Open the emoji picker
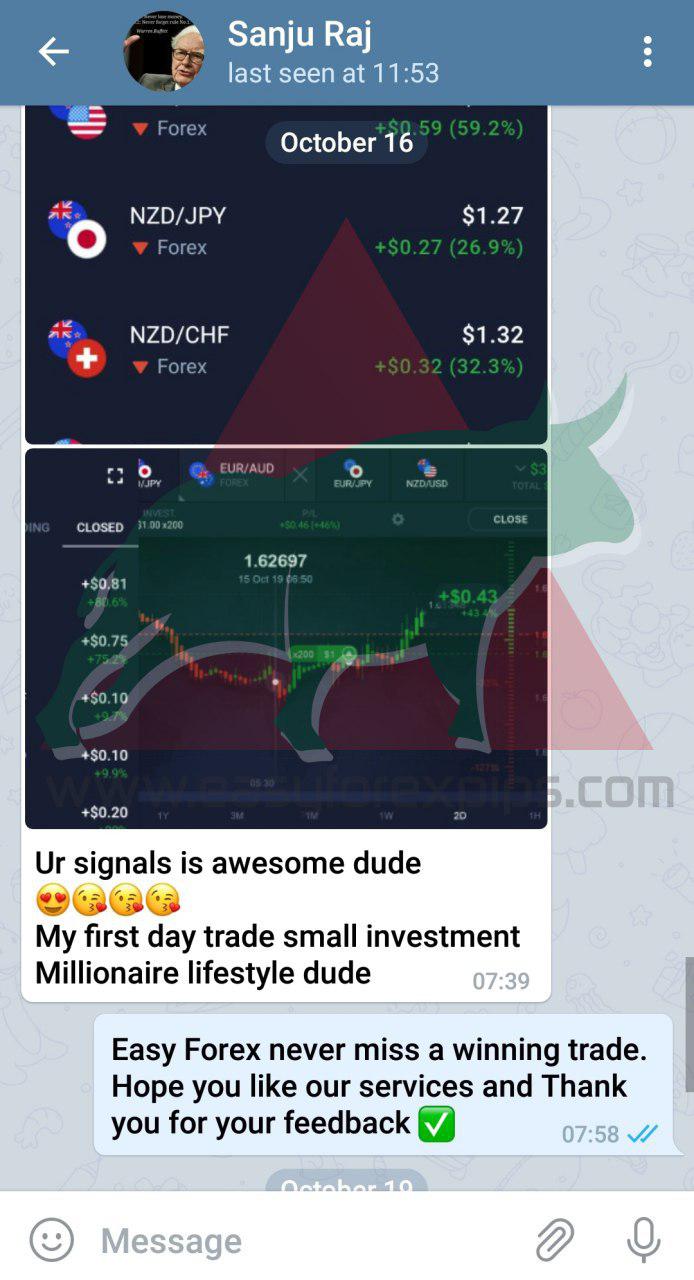 point(52,1240)
